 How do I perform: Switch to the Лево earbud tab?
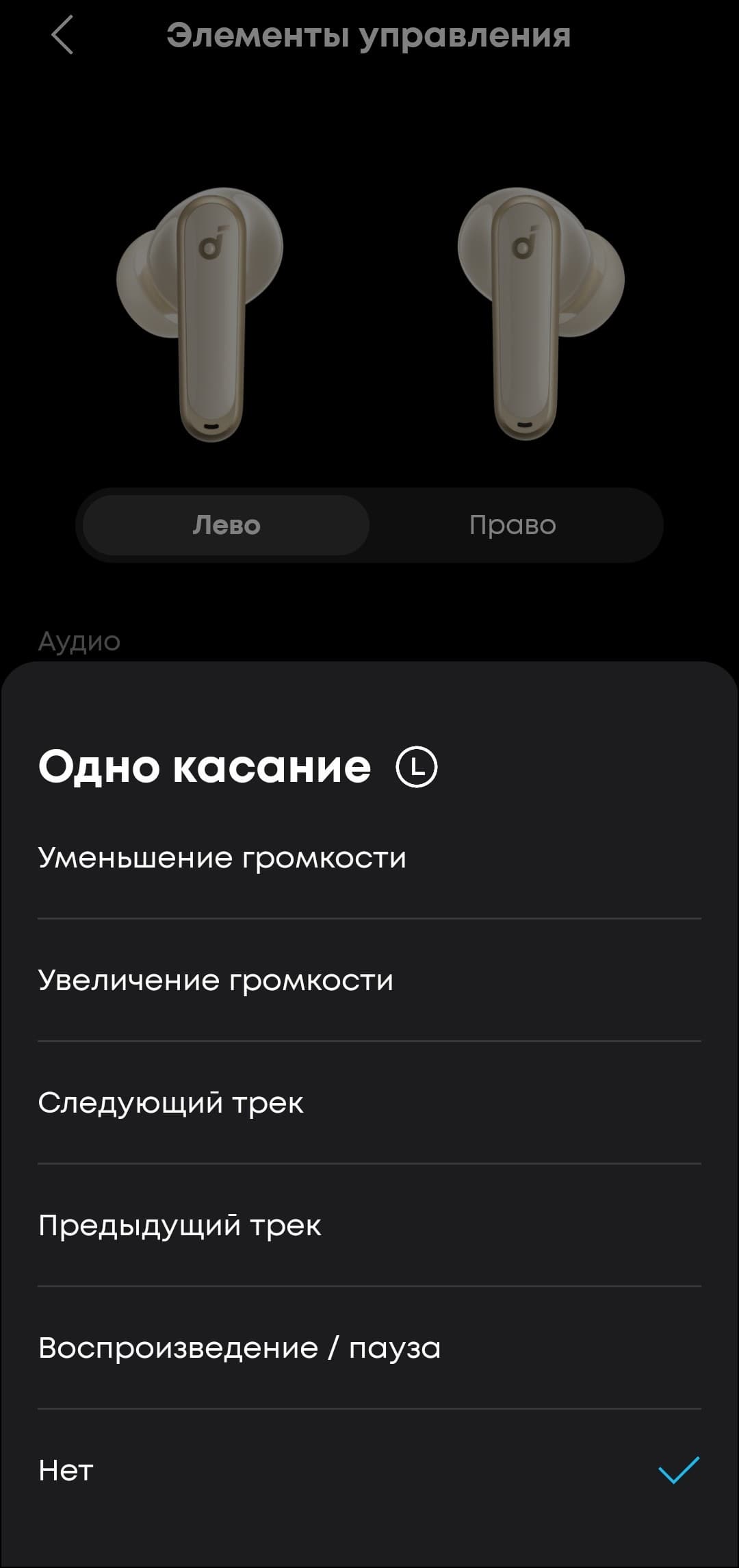(x=226, y=525)
